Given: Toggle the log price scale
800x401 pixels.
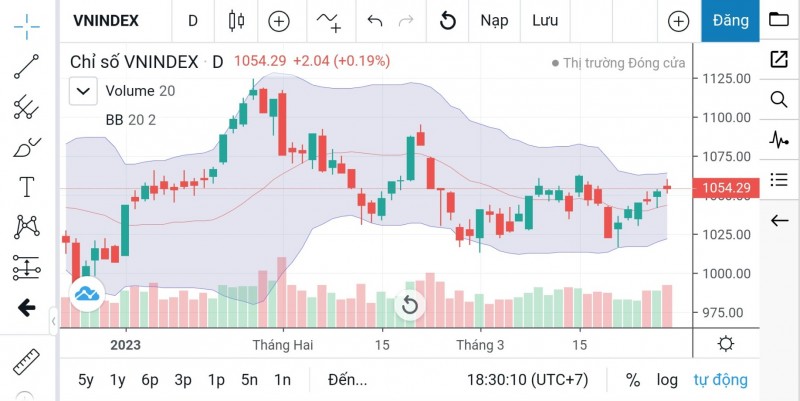Looking at the screenshot, I should point(667,380).
